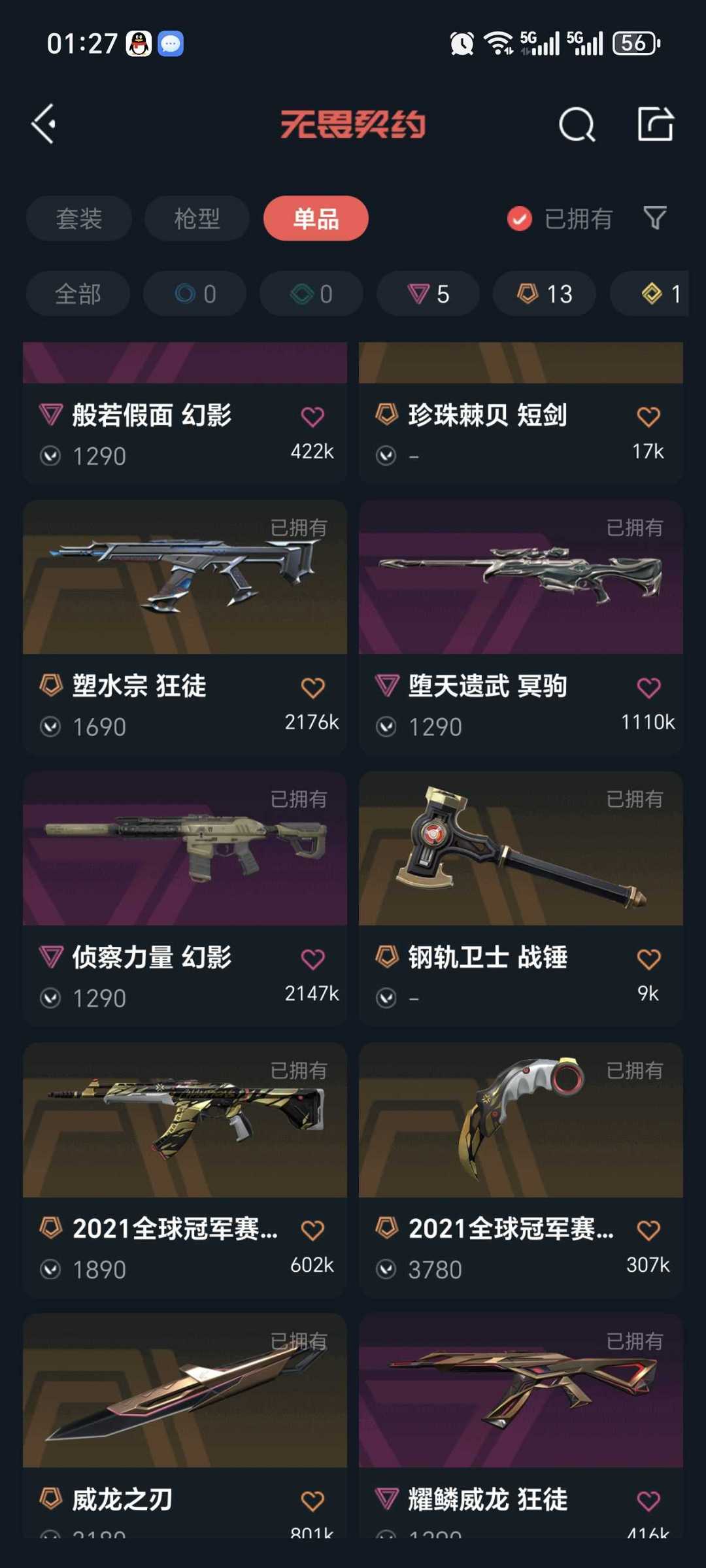Share this skin collection page
Image resolution: width=706 pixels, height=1568 pixels.
pyautogui.click(x=655, y=124)
